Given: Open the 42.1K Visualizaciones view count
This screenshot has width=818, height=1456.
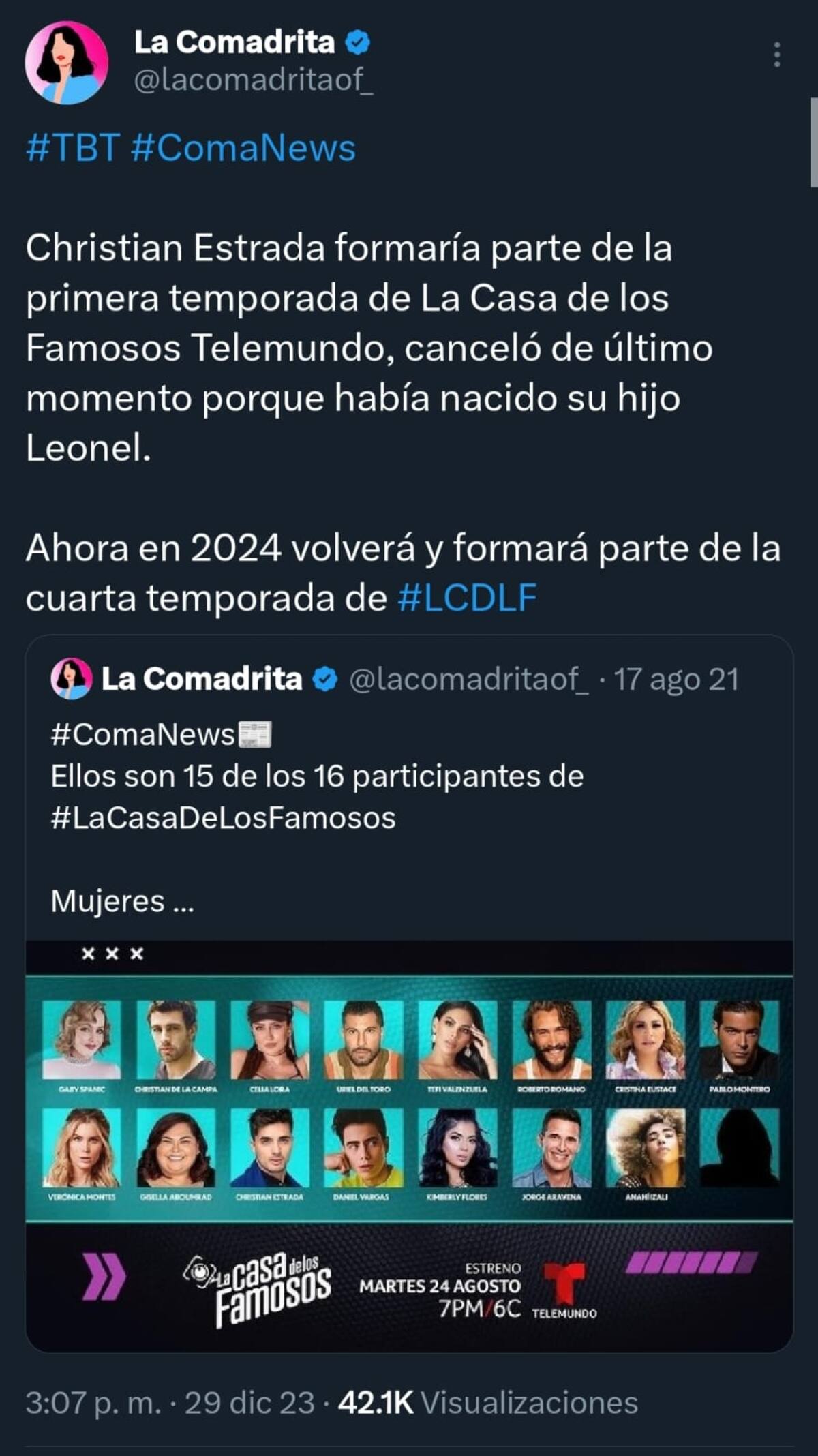Looking at the screenshot, I should pos(488,1403).
